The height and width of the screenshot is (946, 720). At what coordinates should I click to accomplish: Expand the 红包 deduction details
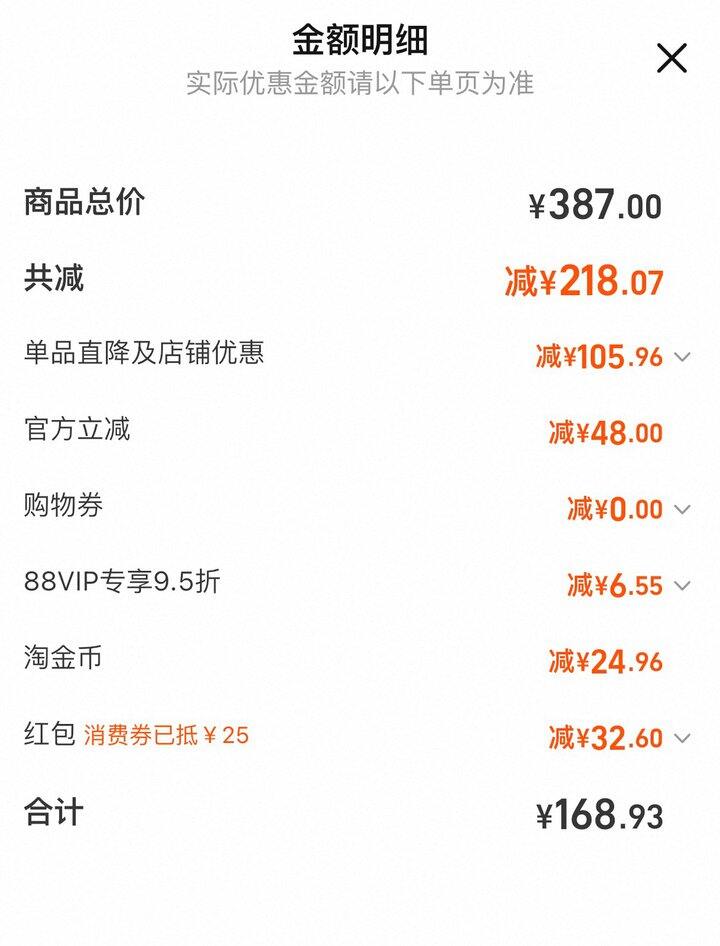682,739
